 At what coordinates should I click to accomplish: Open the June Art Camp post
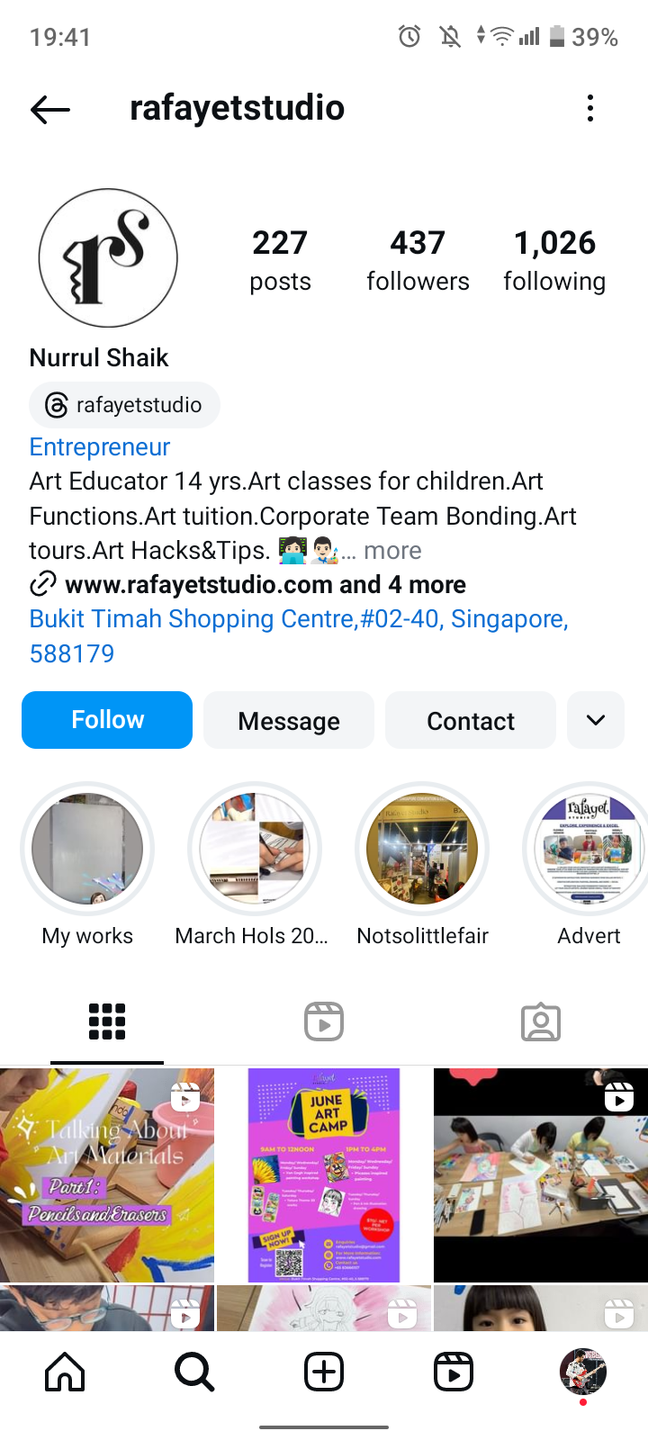coord(323,1174)
